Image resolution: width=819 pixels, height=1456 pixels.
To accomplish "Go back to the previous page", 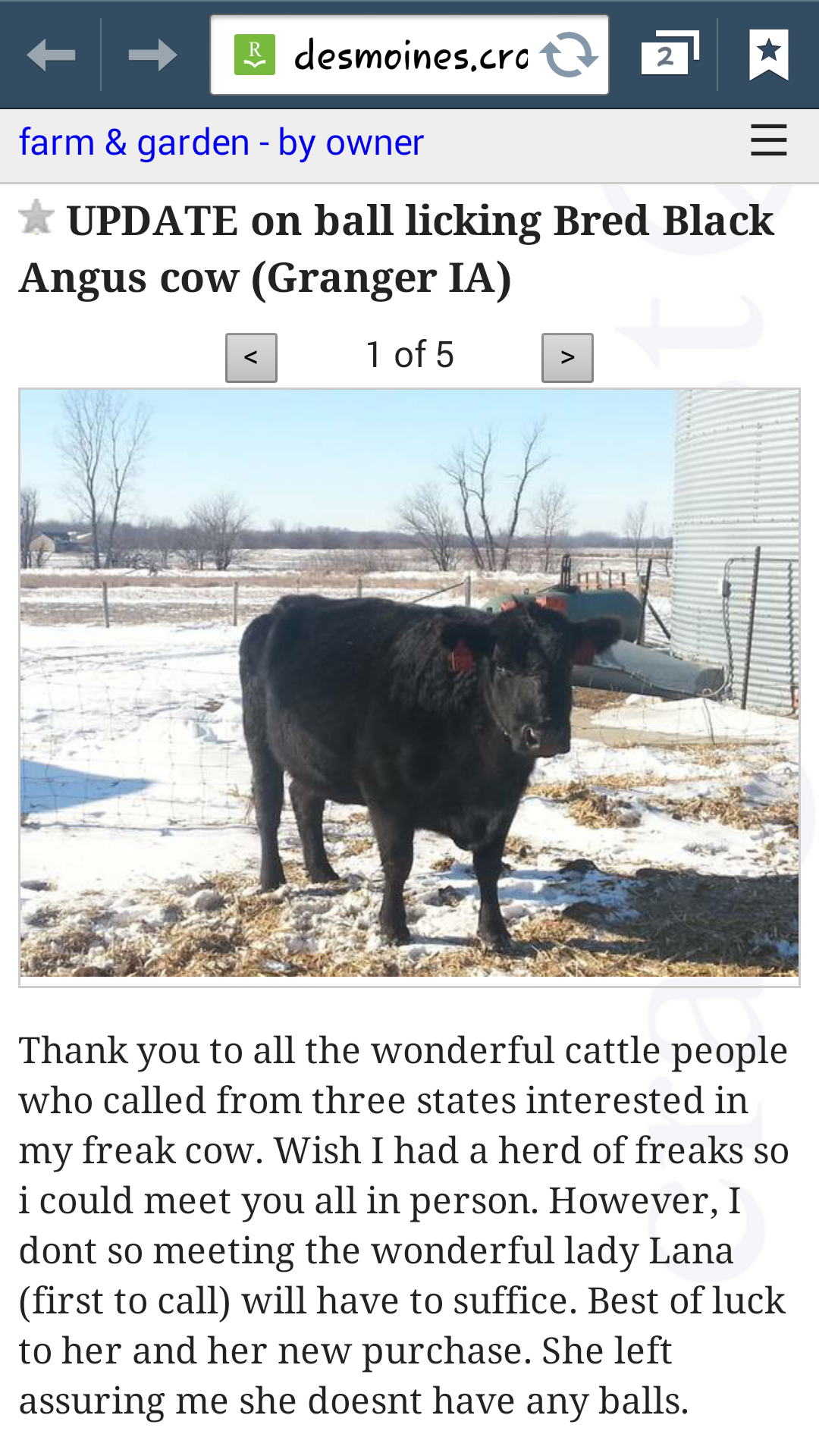I will [x=51, y=55].
